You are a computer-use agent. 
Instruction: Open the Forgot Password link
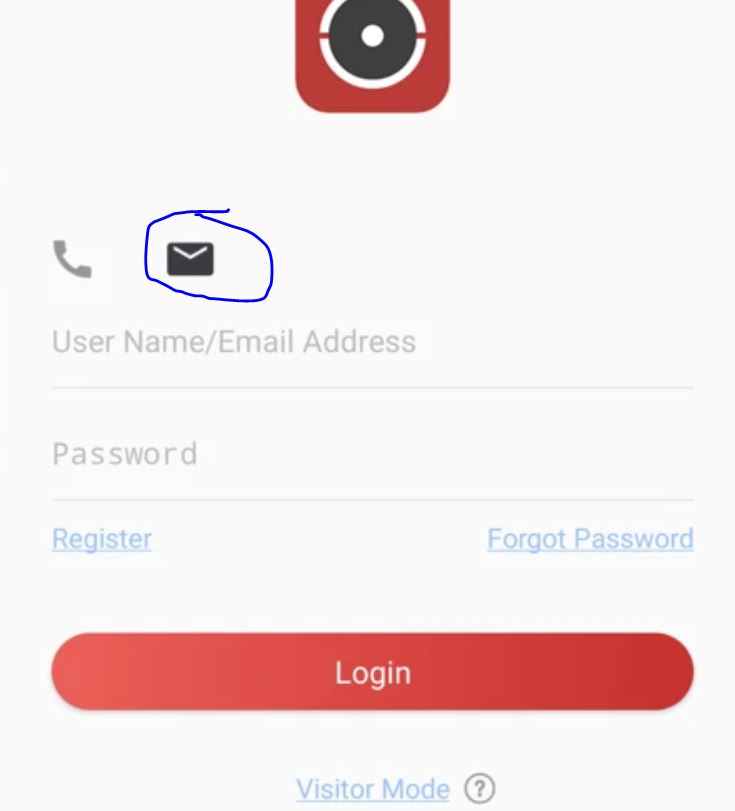(x=590, y=539)
